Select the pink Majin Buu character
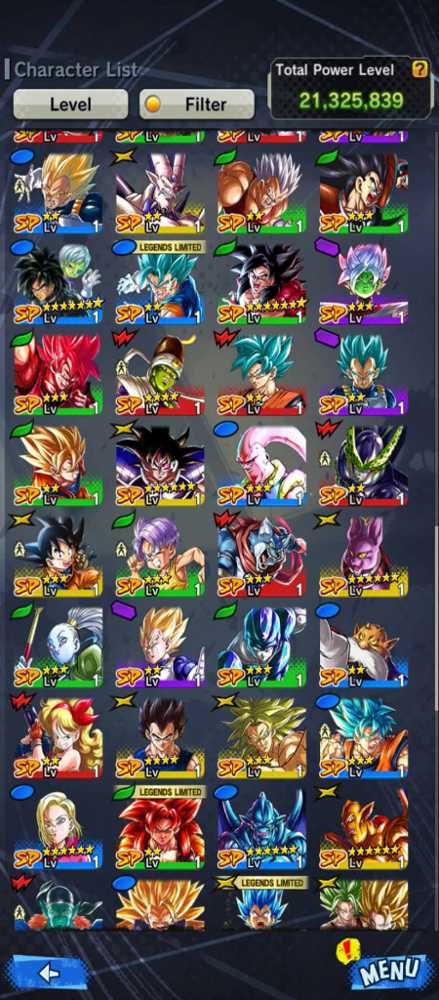 (x=261, y=464)
